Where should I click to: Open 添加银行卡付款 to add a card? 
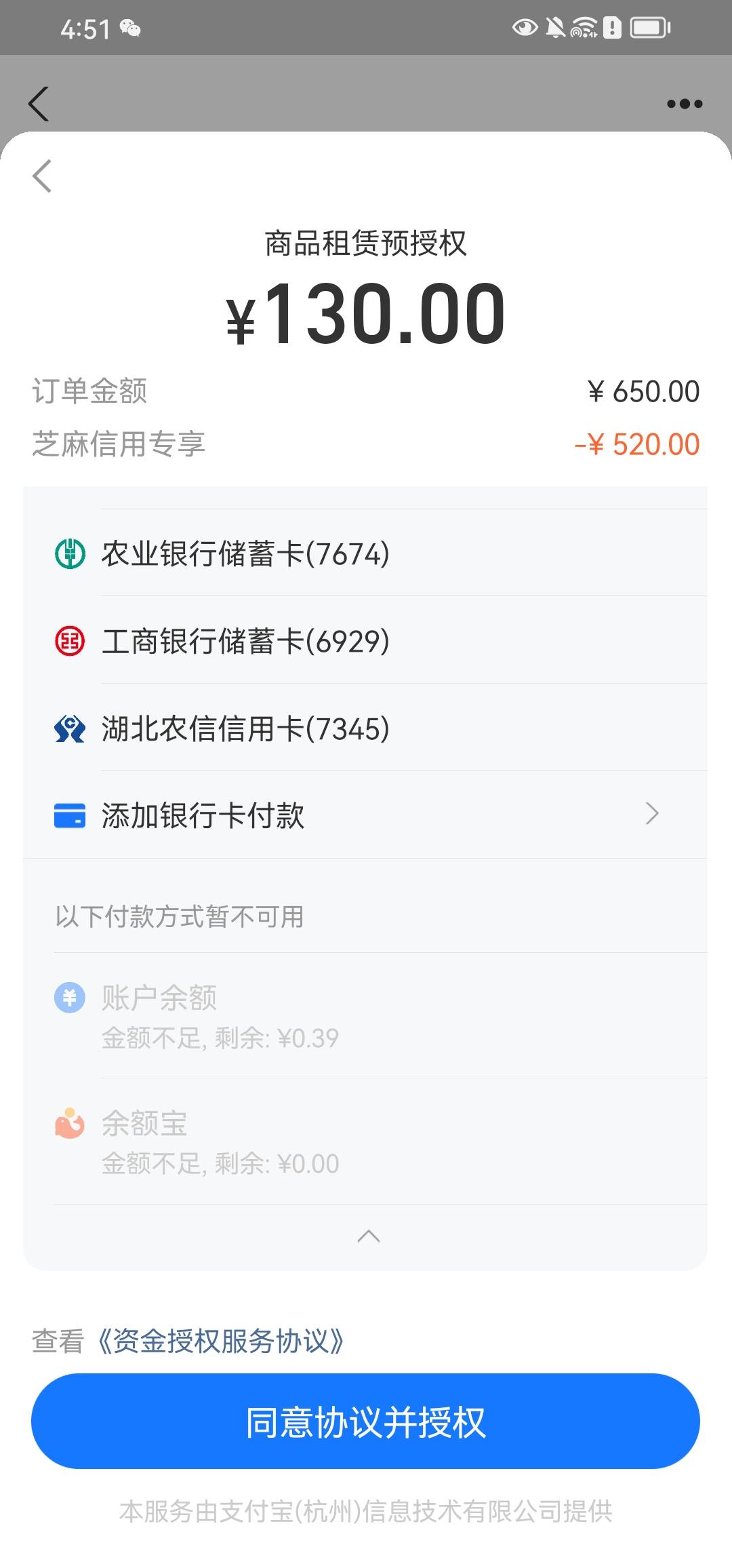366,815
